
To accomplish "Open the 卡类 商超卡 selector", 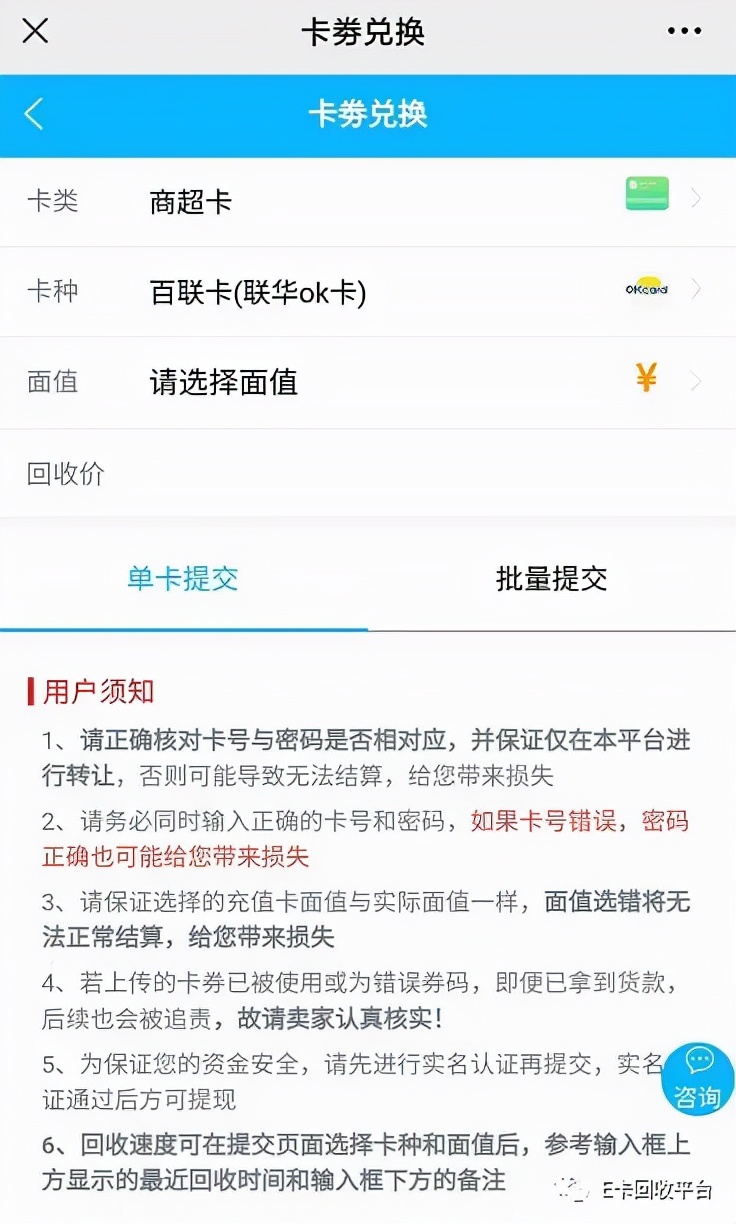I will [x=368, y=202].
